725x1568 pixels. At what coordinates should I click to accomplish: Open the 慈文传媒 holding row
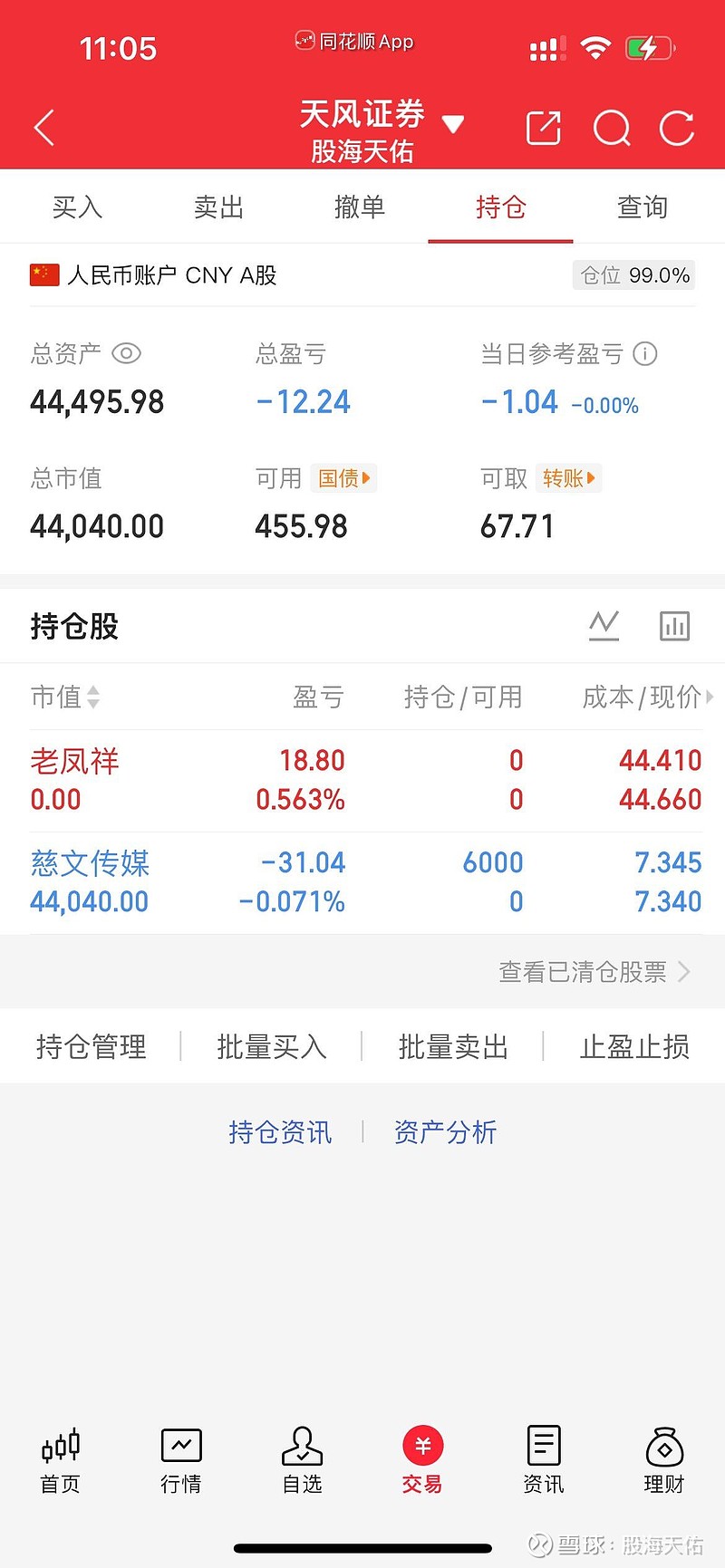point(362,882)
